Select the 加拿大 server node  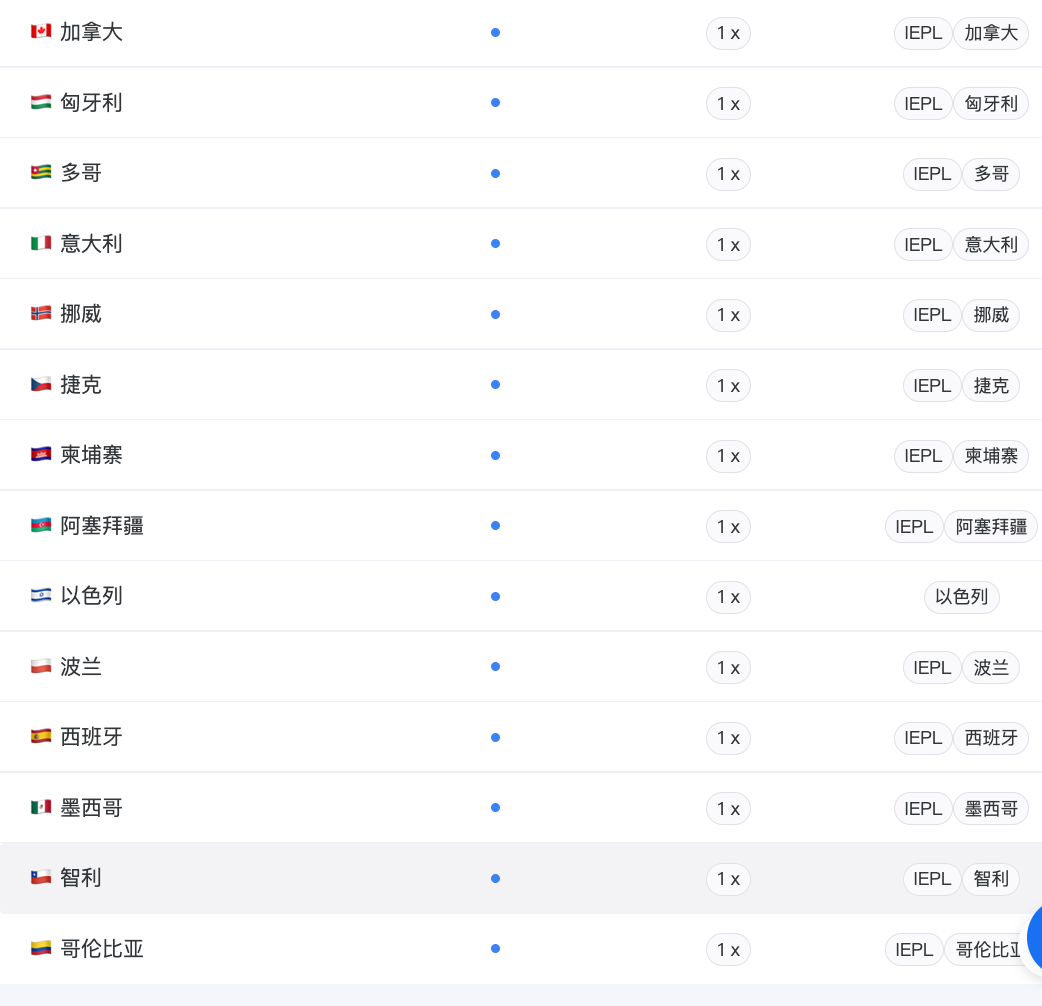[521, 33]
